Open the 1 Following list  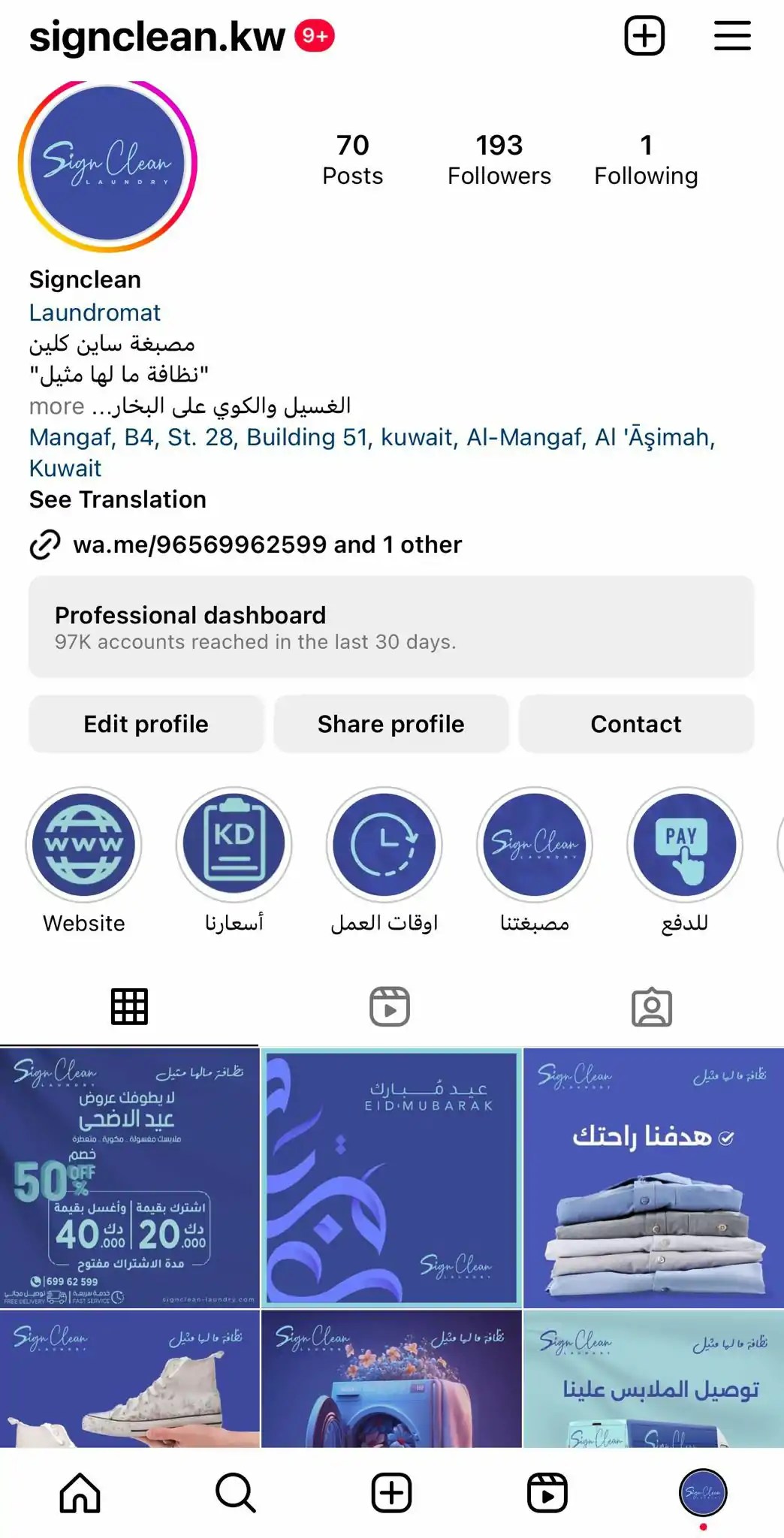pos(646,159)
